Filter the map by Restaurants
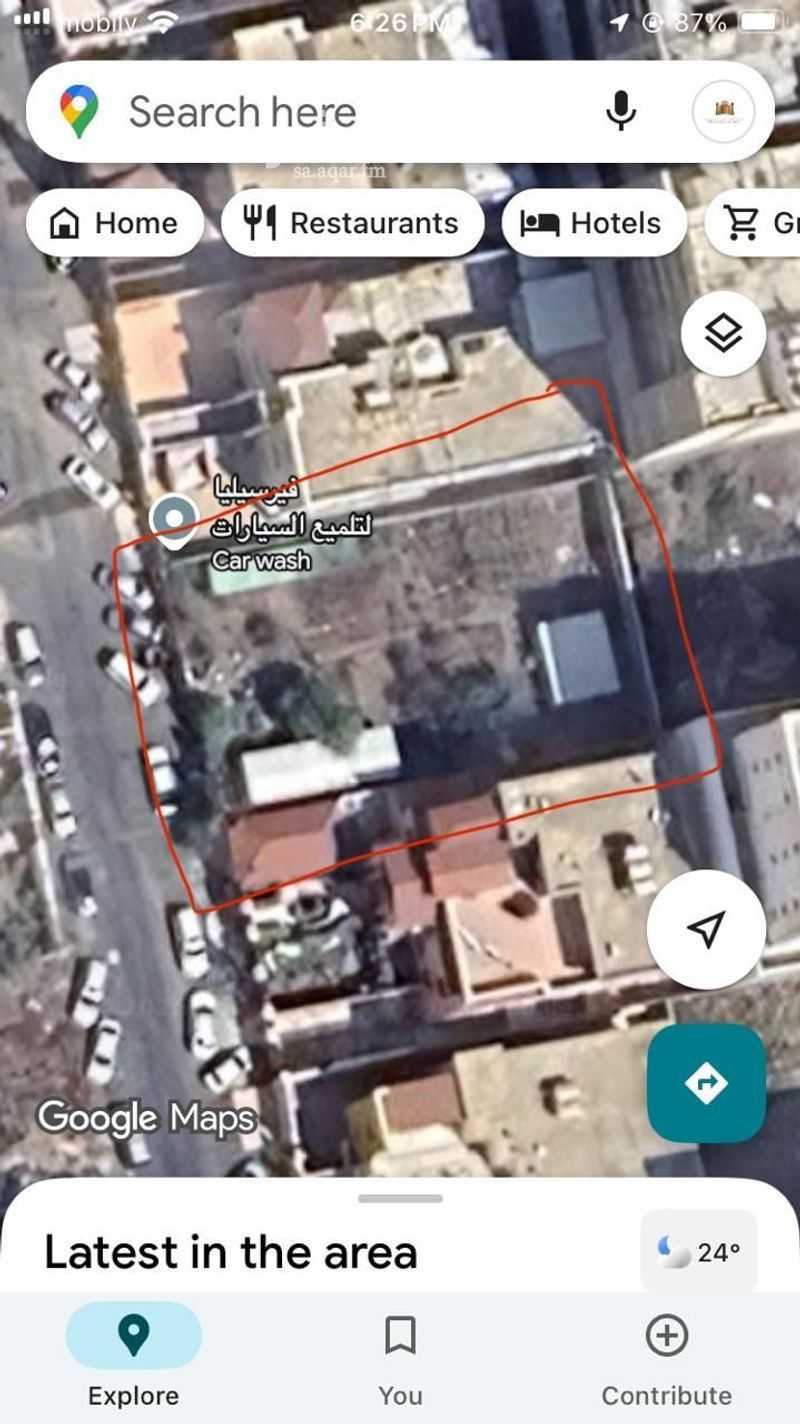Screen dimensions: 800x1424 click(x=353, y=223)
